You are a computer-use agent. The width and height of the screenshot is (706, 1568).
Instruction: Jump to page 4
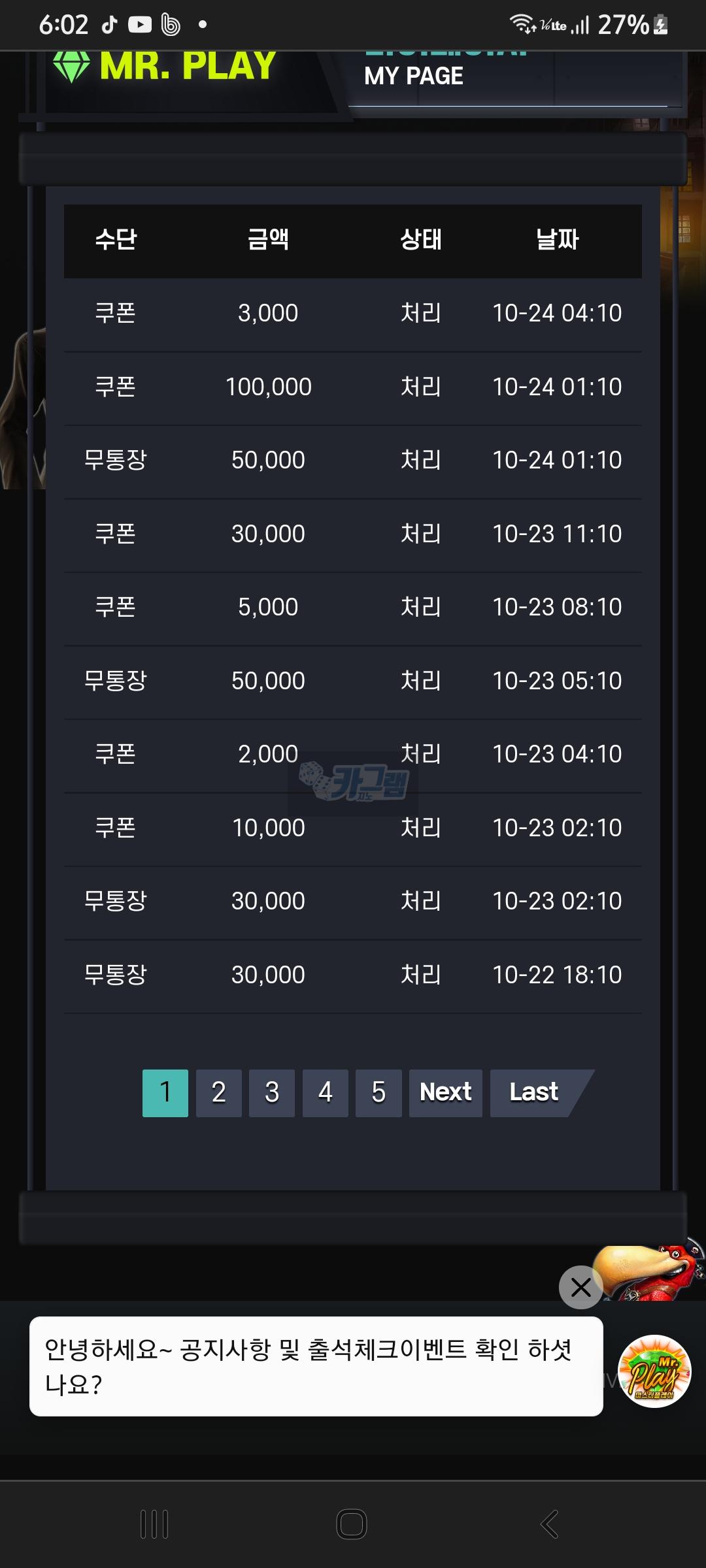[x=325, y=1093]
